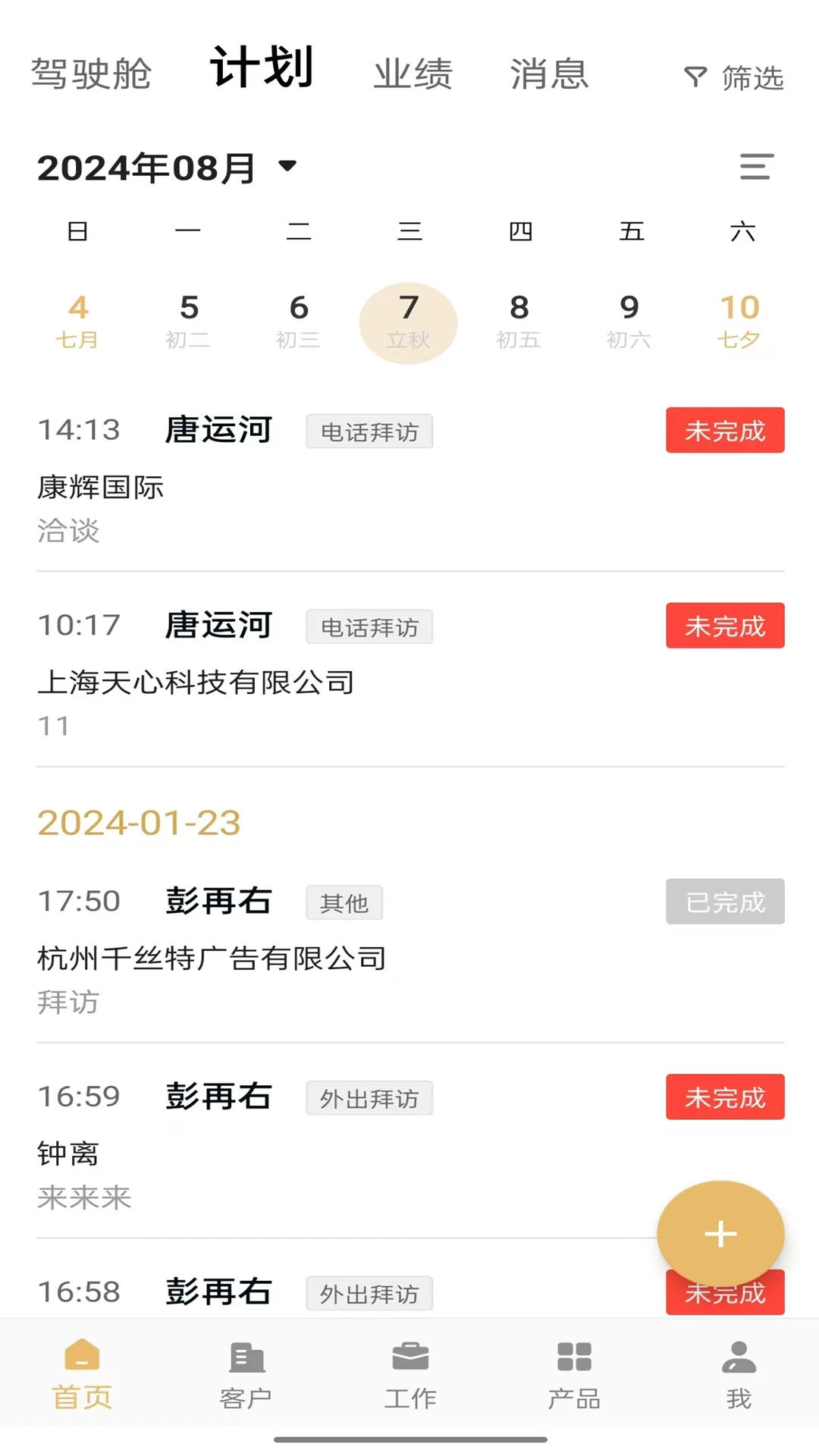
Task: Toggle 钟离 plan's 未完成 status
Action: [724, 1097]
